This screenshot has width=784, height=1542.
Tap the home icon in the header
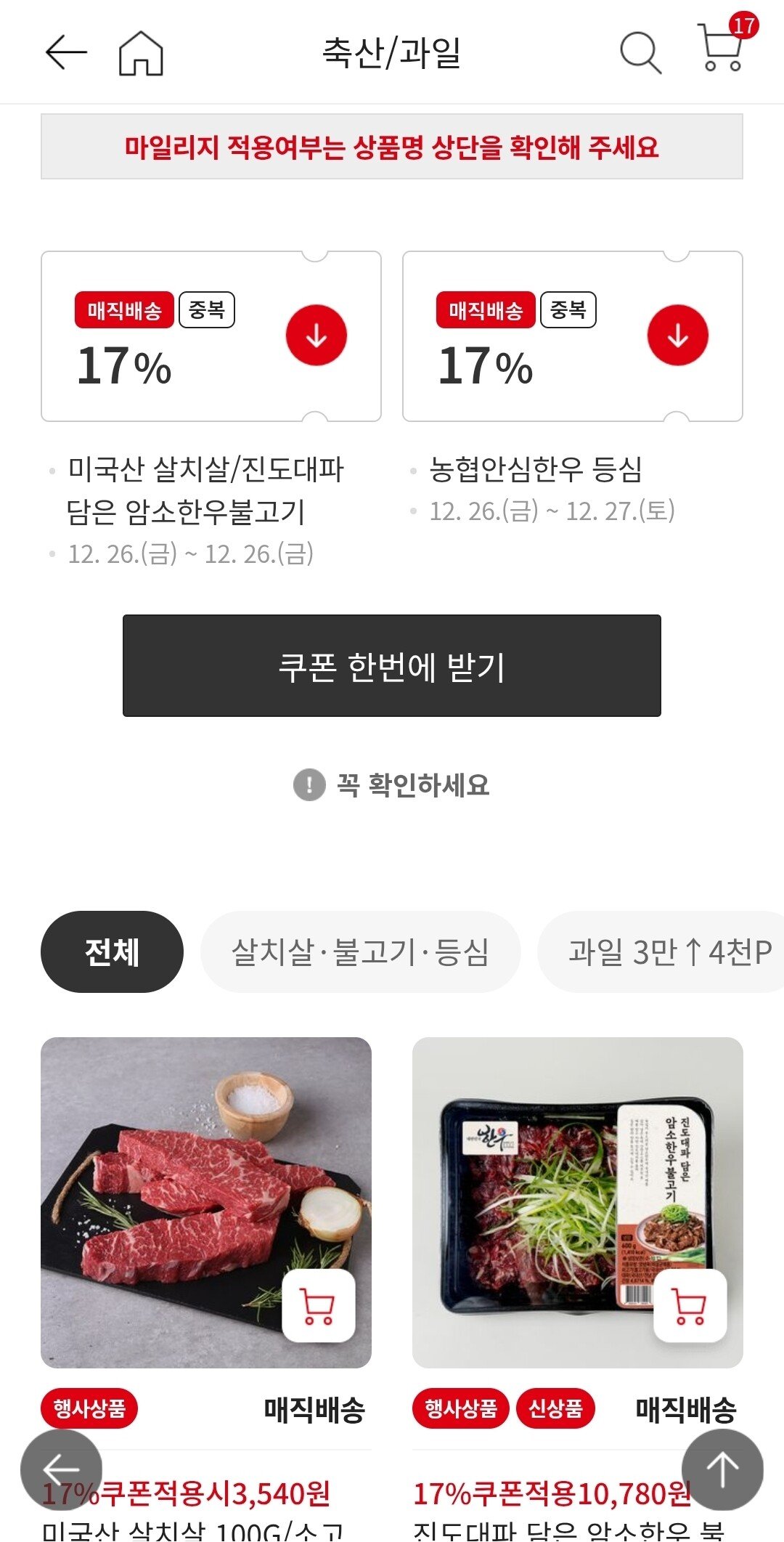(142, 52)
